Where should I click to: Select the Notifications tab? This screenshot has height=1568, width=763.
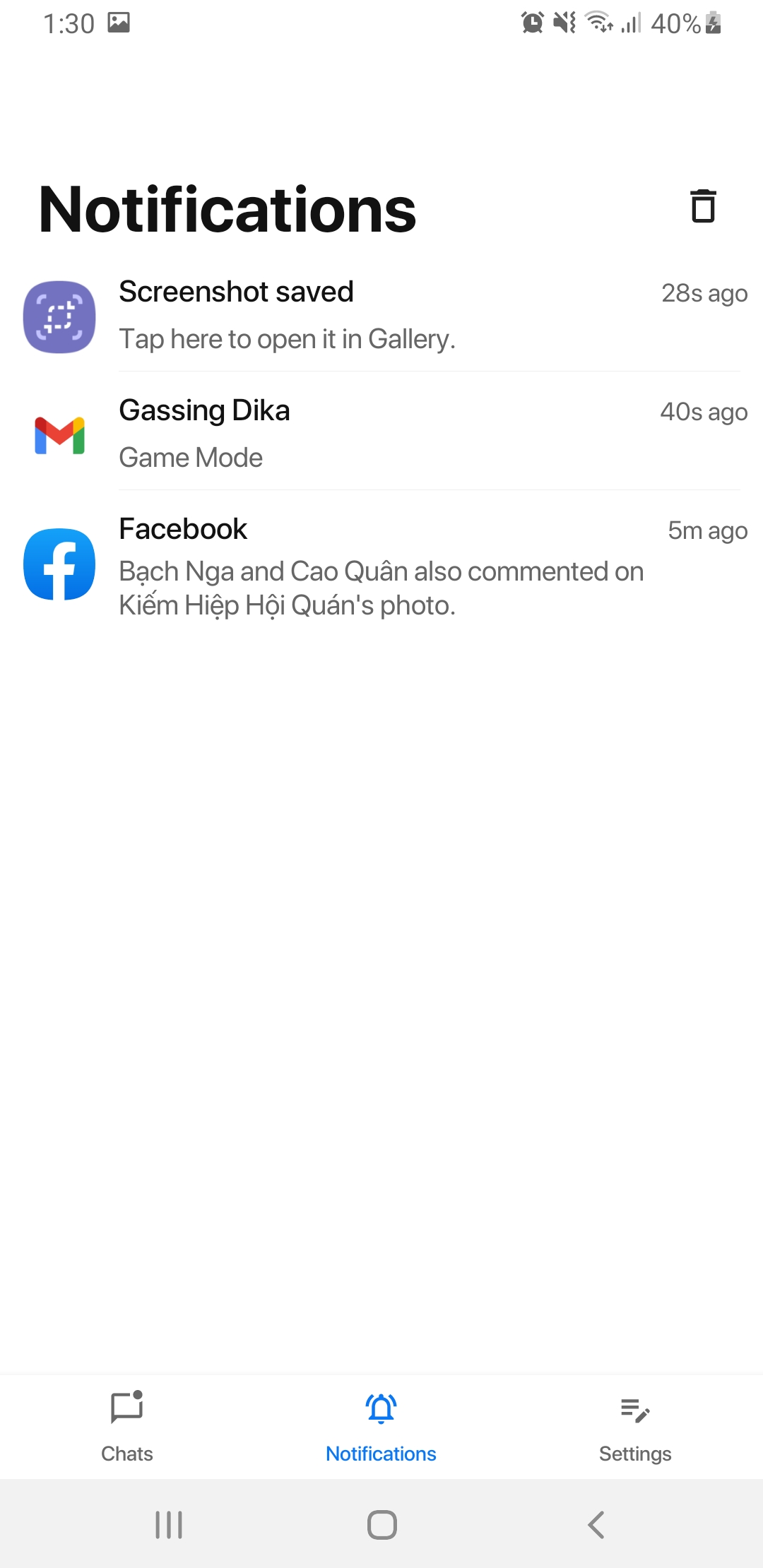coord(381,1427)
